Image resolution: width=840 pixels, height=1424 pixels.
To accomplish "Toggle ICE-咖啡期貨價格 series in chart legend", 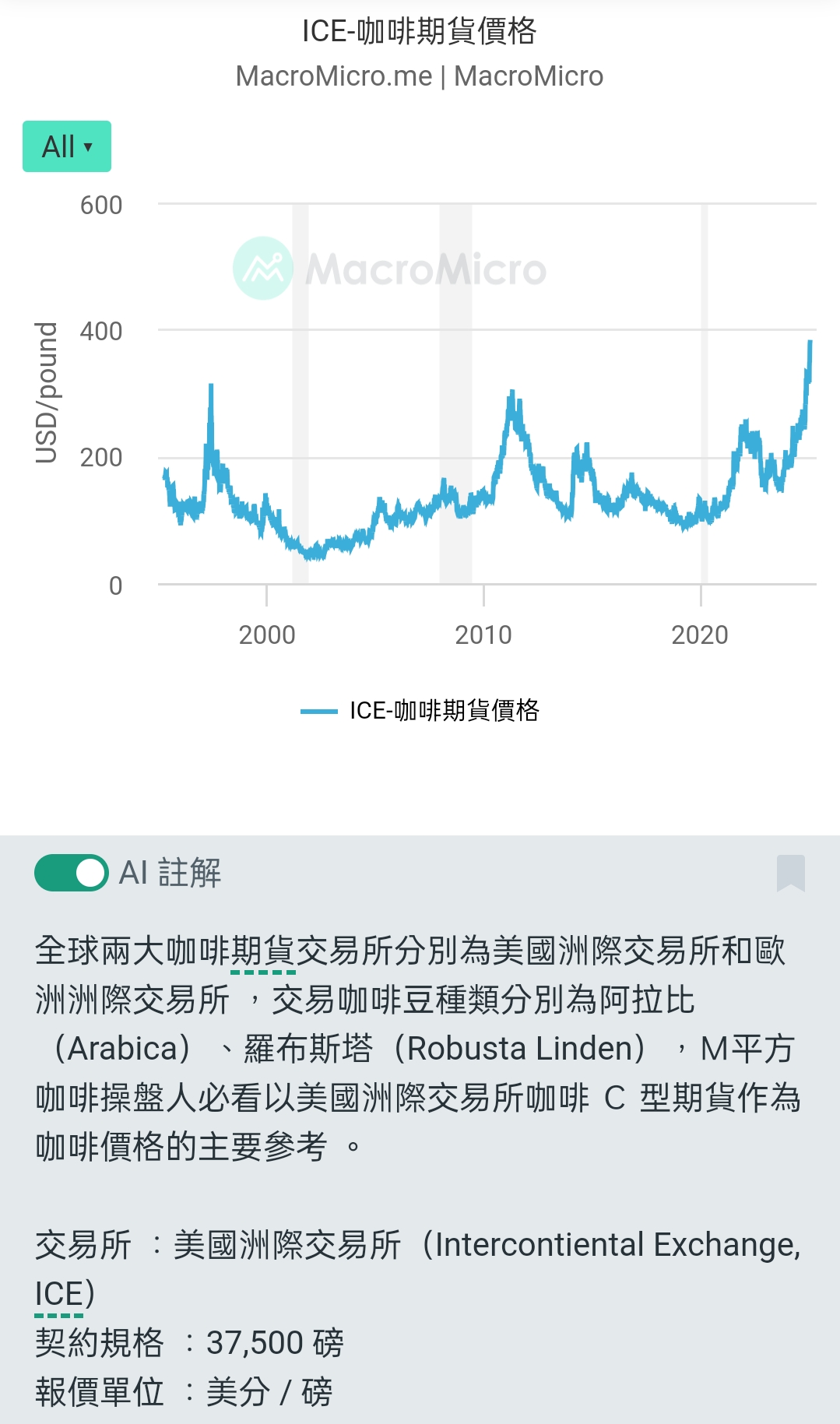I will 420,710.
